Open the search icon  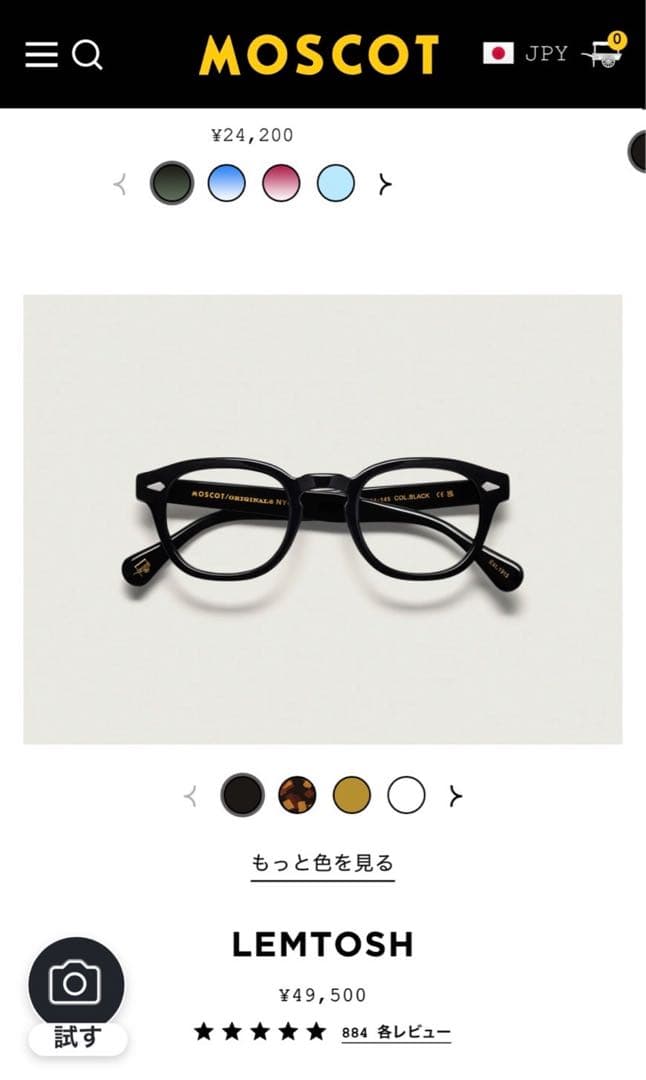(88, 54)
